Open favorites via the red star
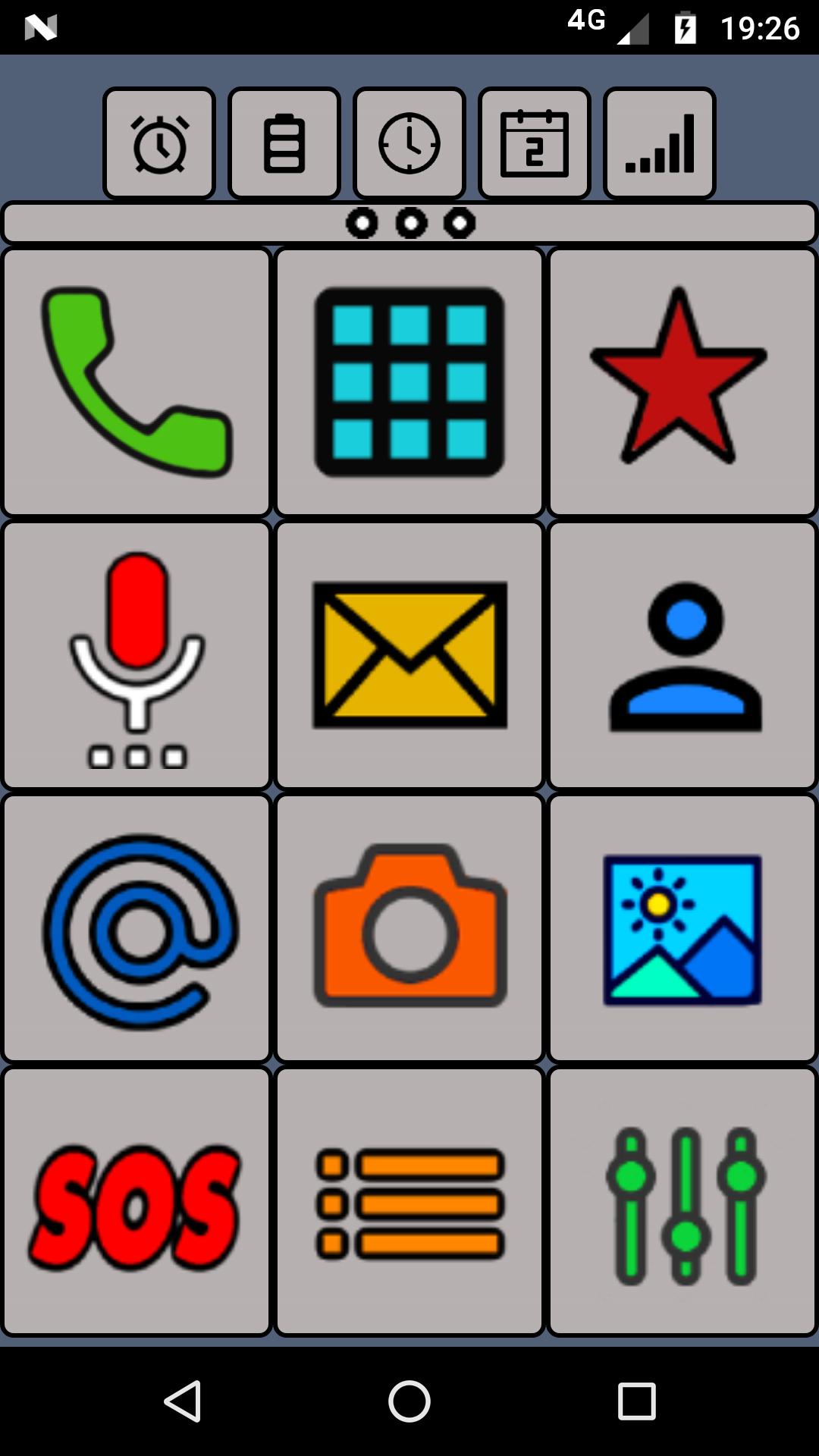819x1456 pixels. [x=681, y=379]
